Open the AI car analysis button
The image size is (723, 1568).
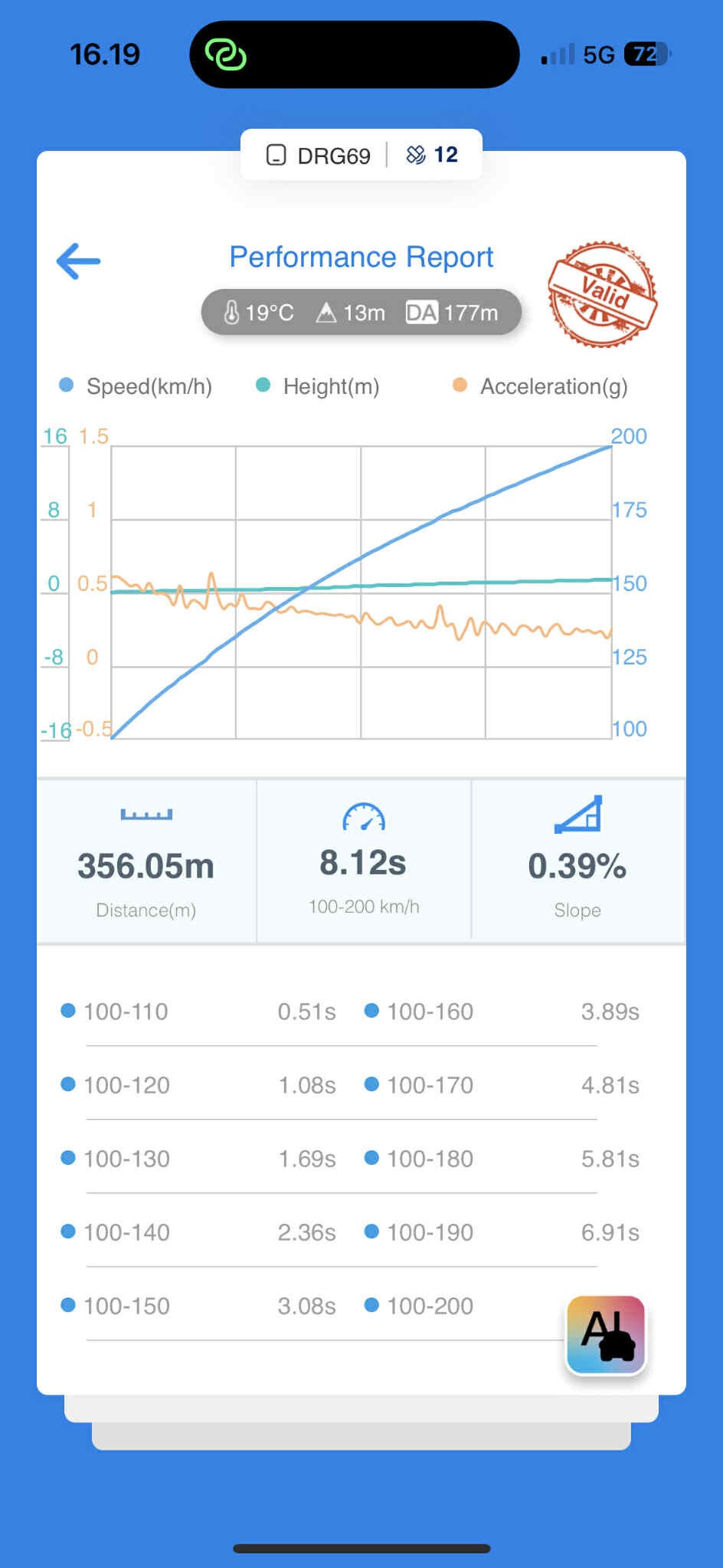pos(606,1334)
